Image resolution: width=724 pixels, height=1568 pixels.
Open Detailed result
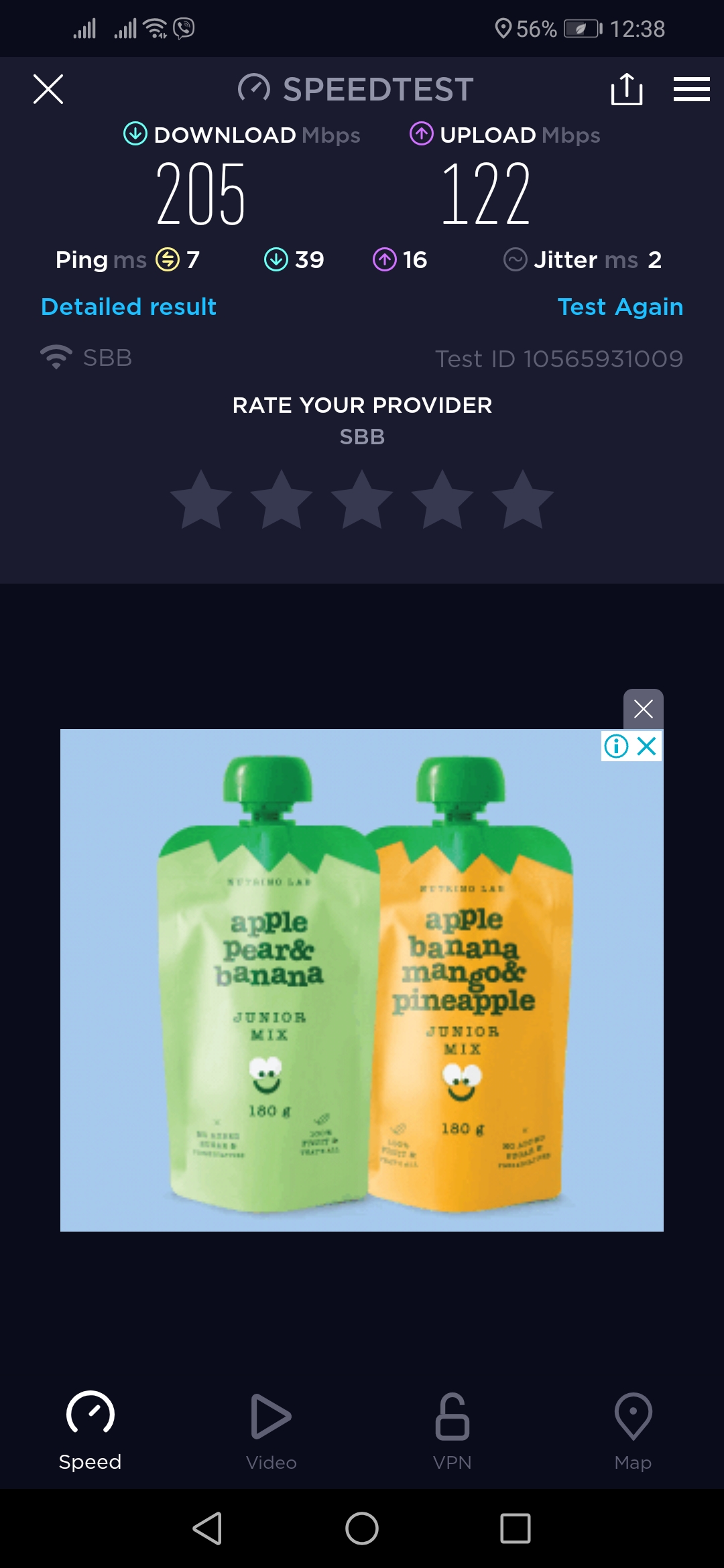pos(129,307)
